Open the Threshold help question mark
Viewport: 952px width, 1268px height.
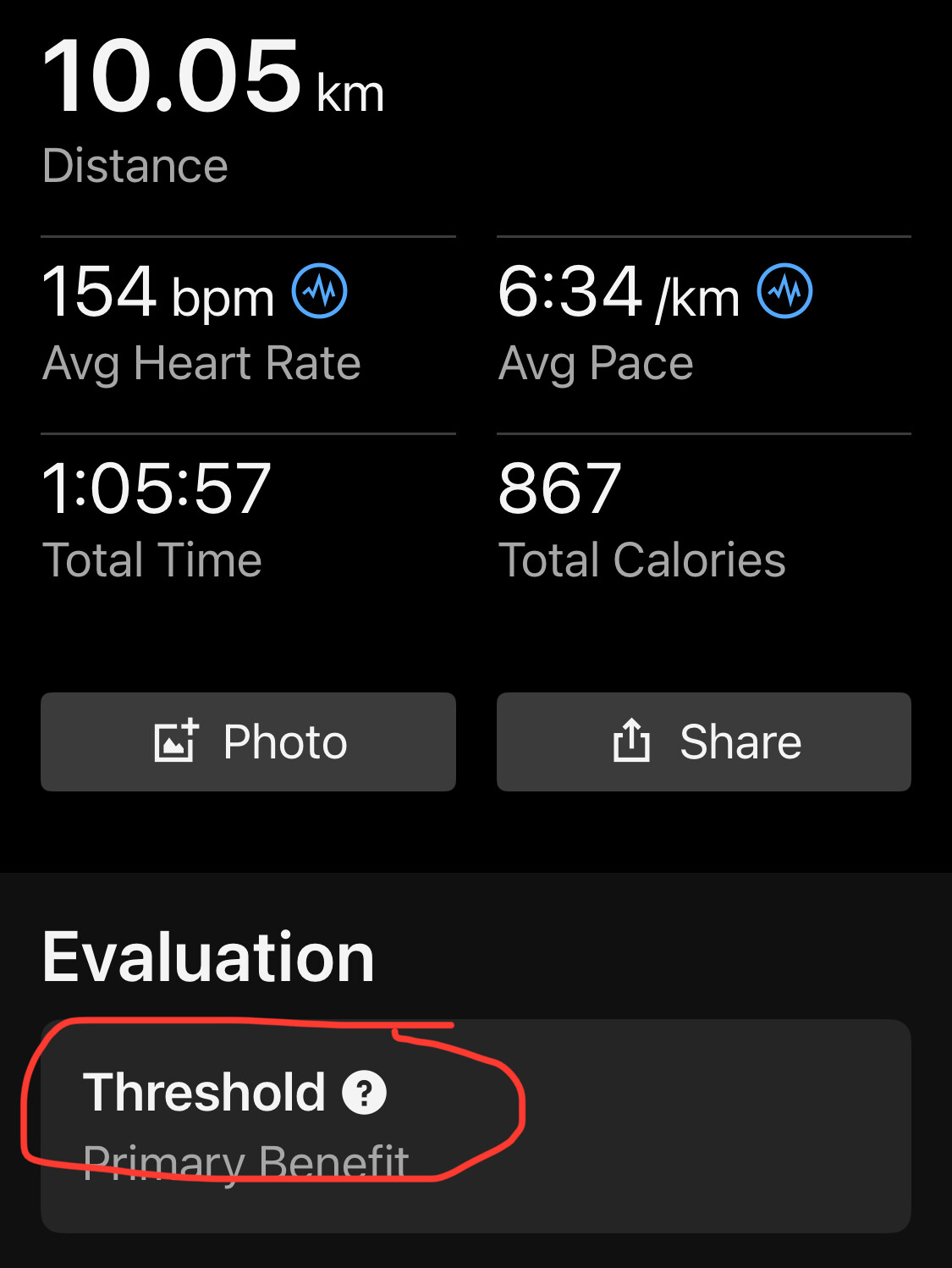[364, 1092]
